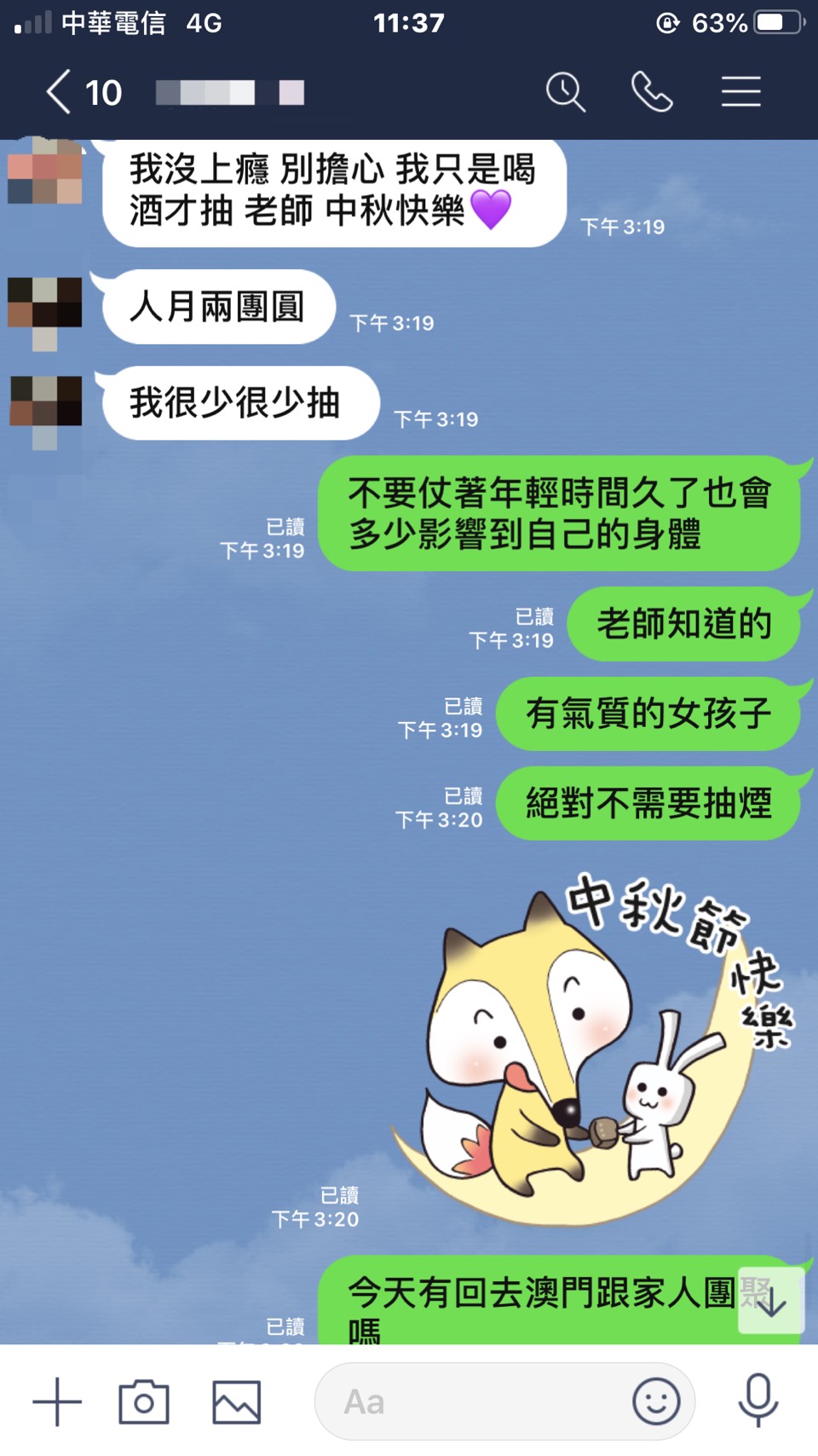Open the plus attachment menu
818x1456 pixels.
point(57,1401)
